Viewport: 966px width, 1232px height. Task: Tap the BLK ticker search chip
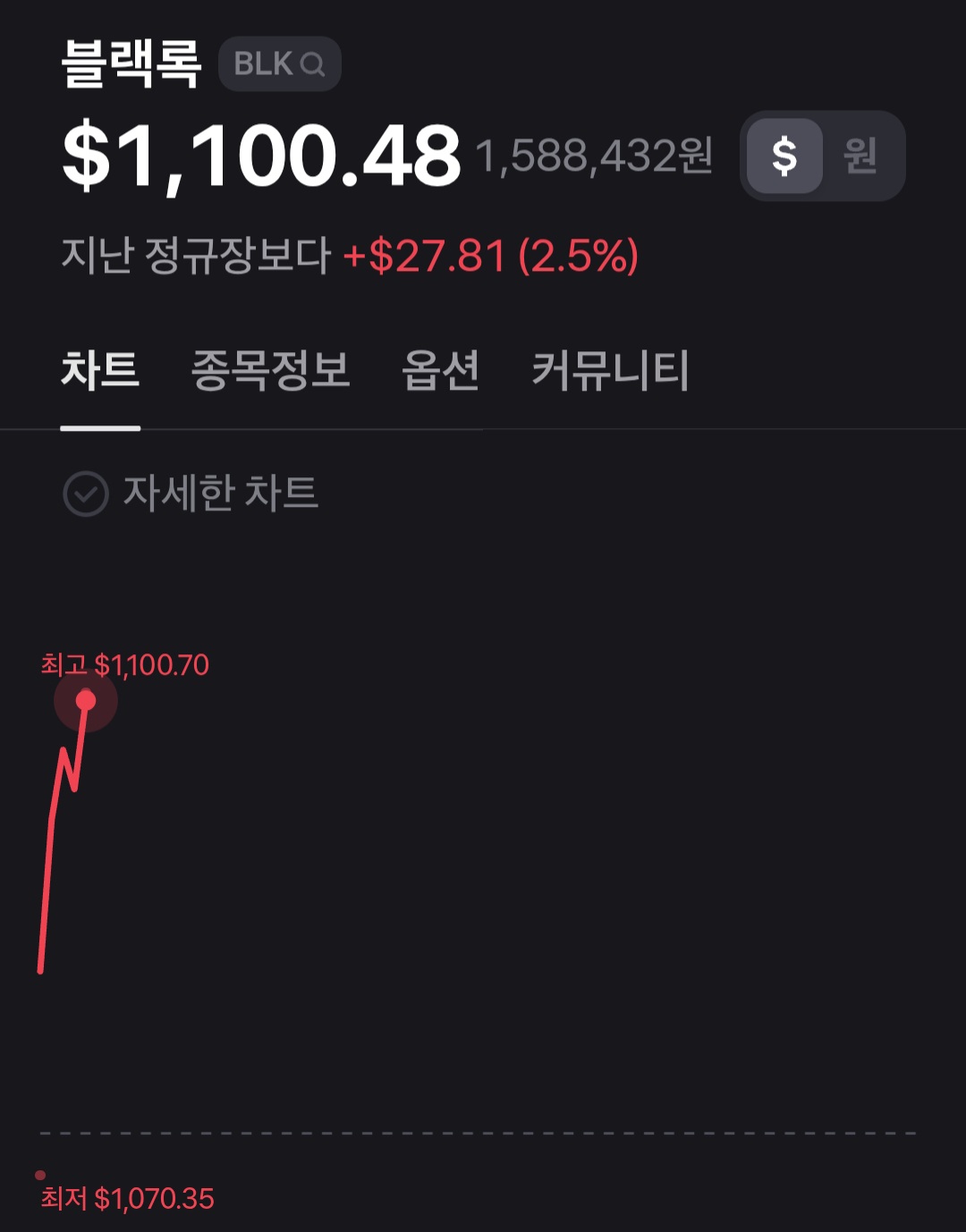click(x=279, y=64)
